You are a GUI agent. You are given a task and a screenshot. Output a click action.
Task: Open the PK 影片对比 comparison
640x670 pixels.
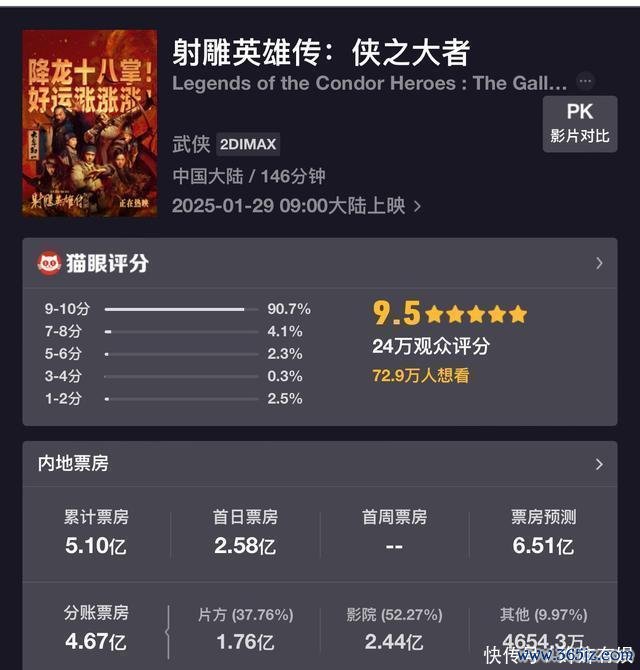pos(579,123)
